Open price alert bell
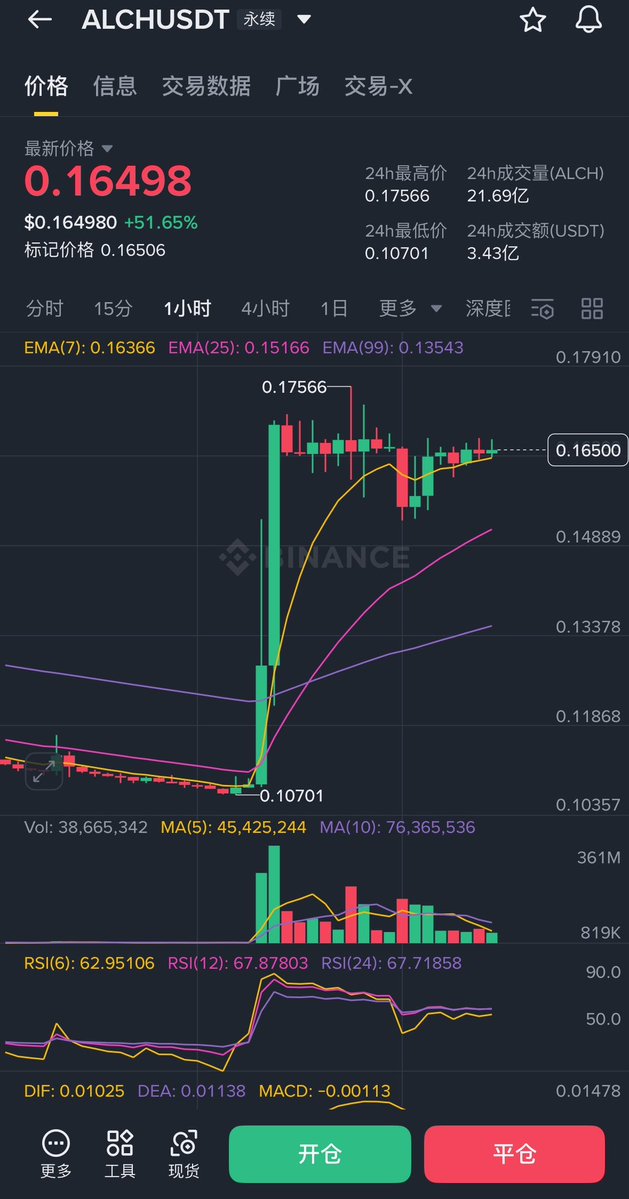629x1199 pixels. (x=590, y=19)
